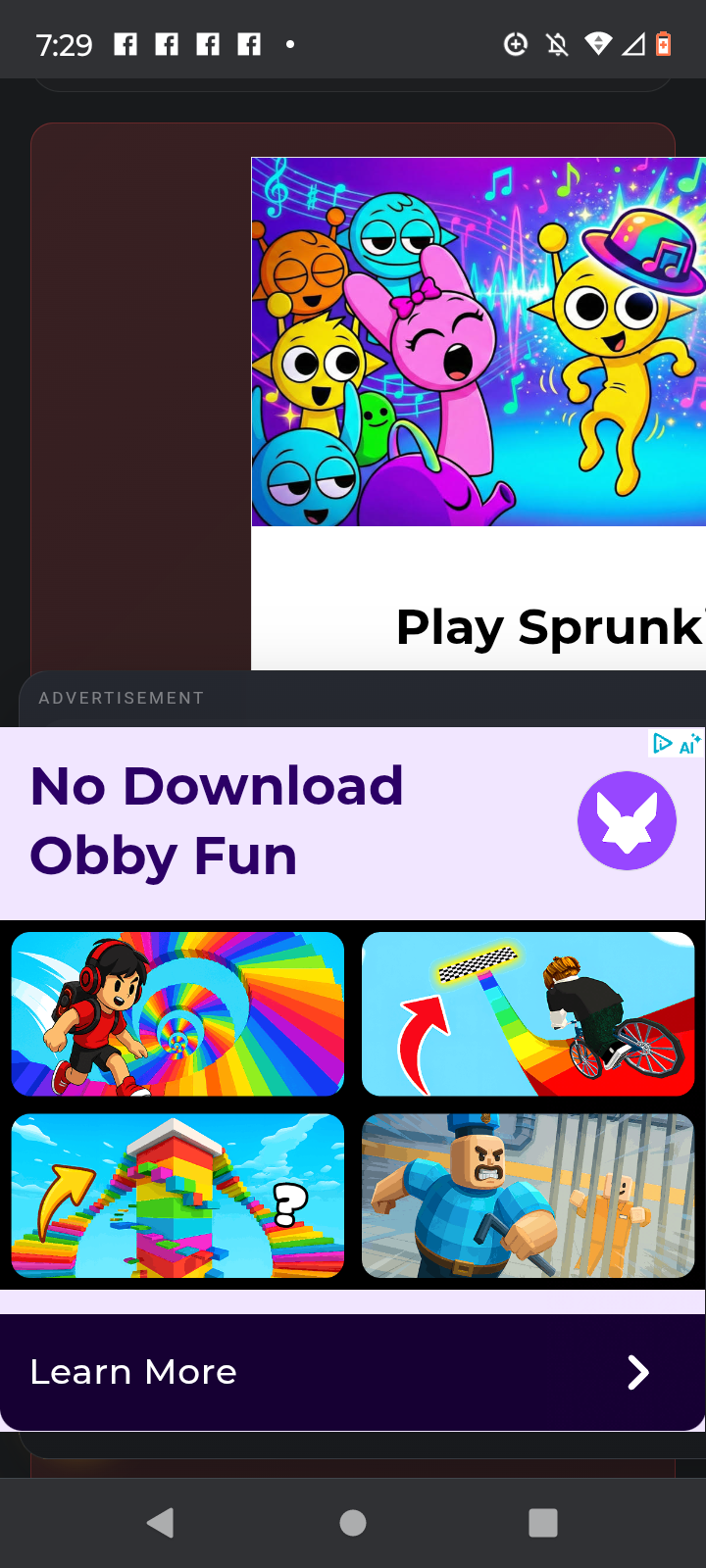Open the AdChoices info icon
Image resolution: width=706 pixels, height=1568 pixels.
[x=663, y=744]
